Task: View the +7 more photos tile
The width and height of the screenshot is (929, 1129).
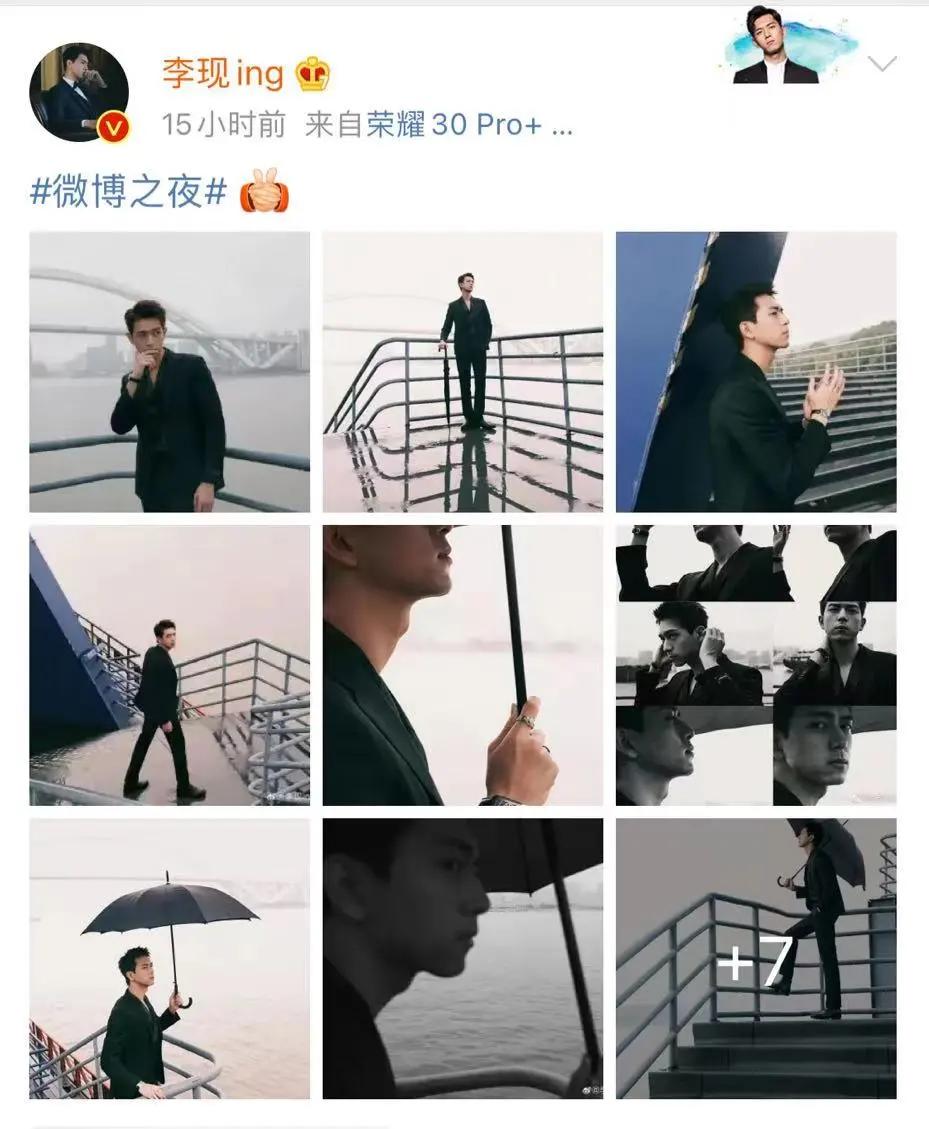Action: point(756,958)
